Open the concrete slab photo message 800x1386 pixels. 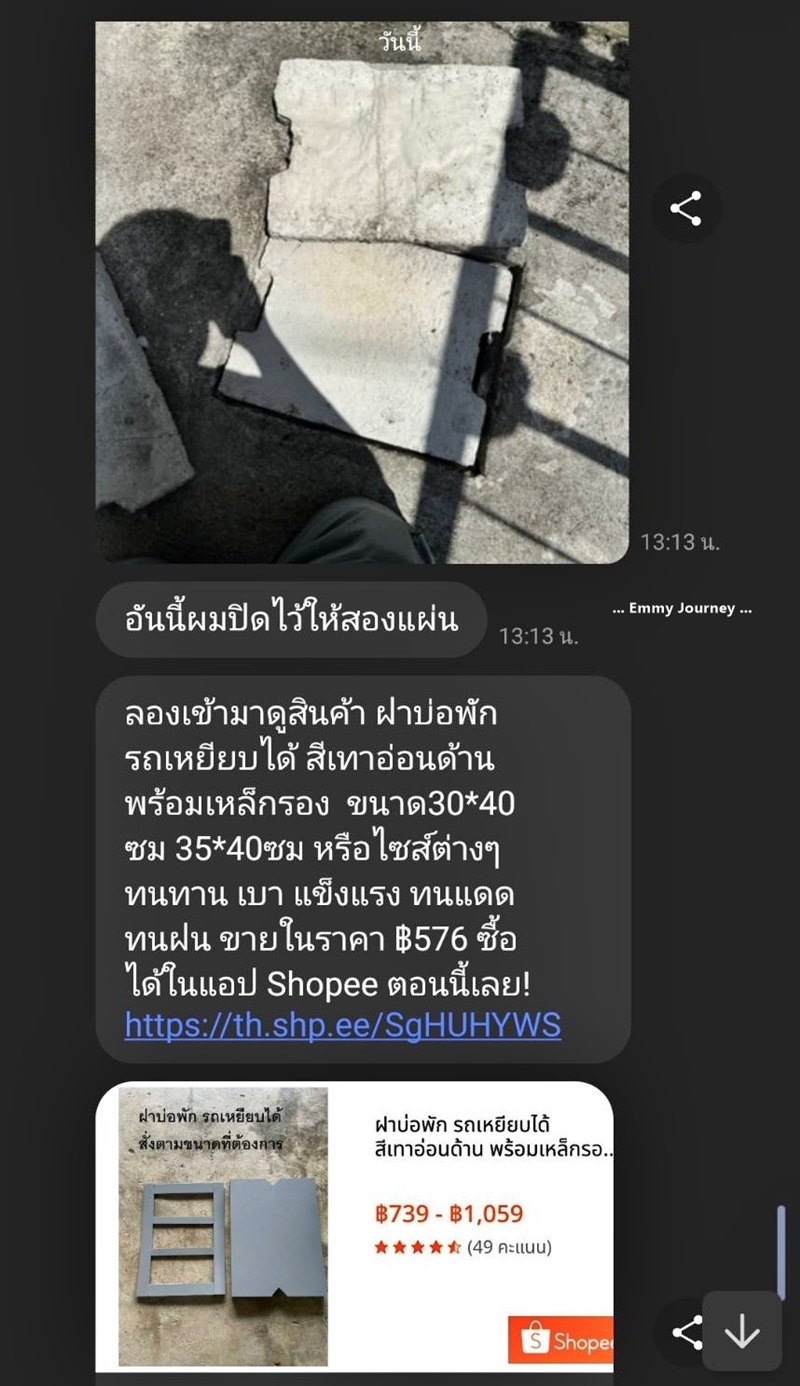(362, 292)
